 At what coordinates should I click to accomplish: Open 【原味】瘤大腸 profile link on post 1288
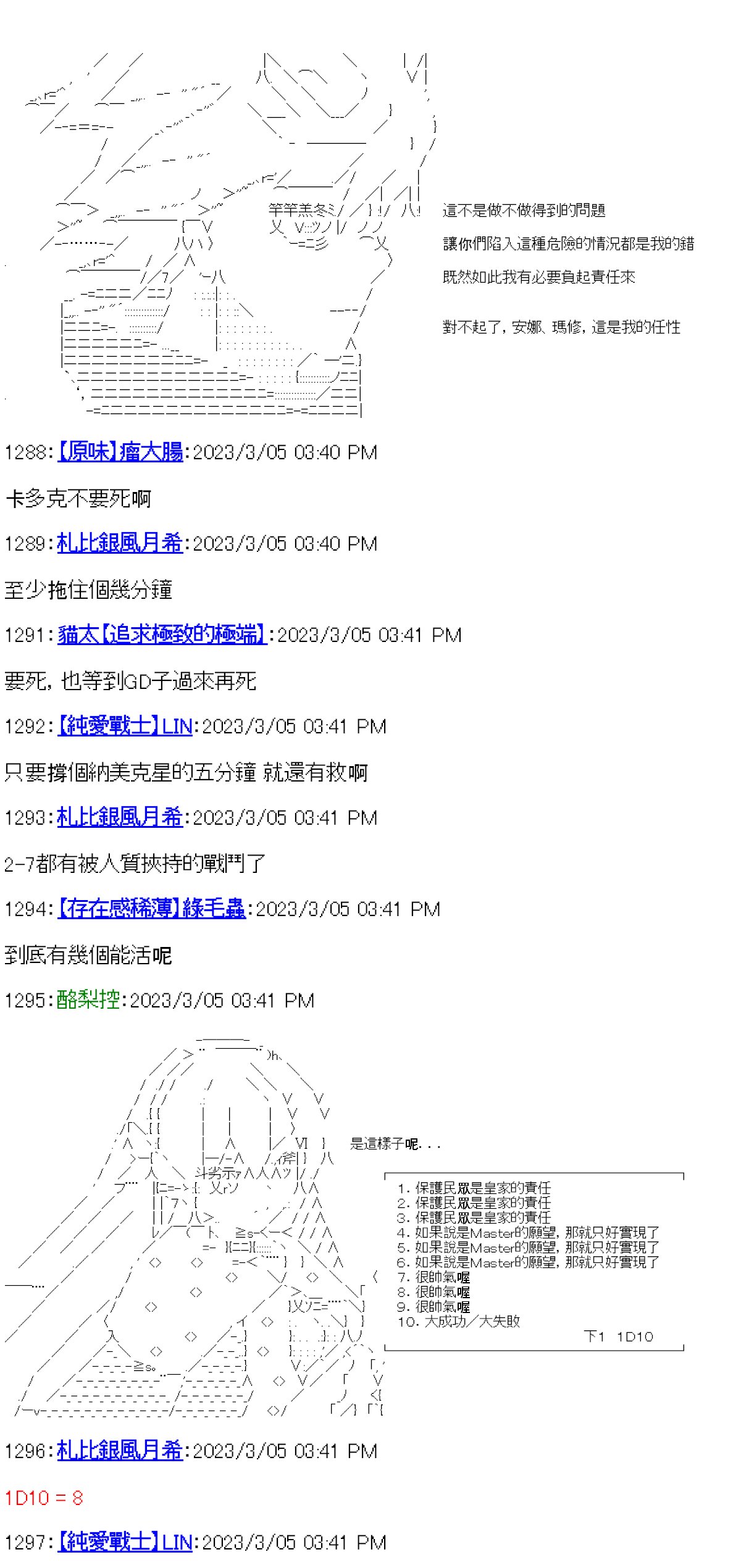point(120,452)
